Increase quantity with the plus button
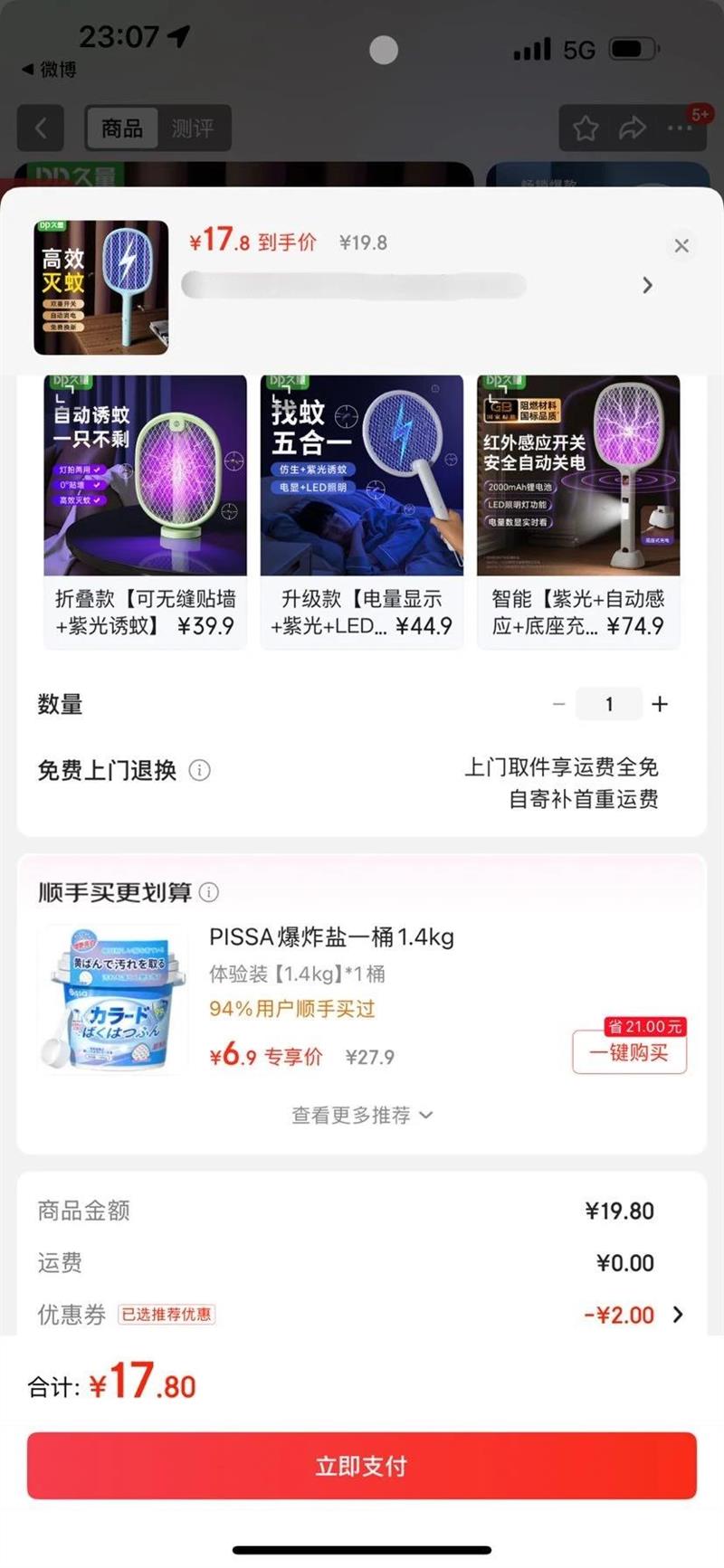 point(660,704)
